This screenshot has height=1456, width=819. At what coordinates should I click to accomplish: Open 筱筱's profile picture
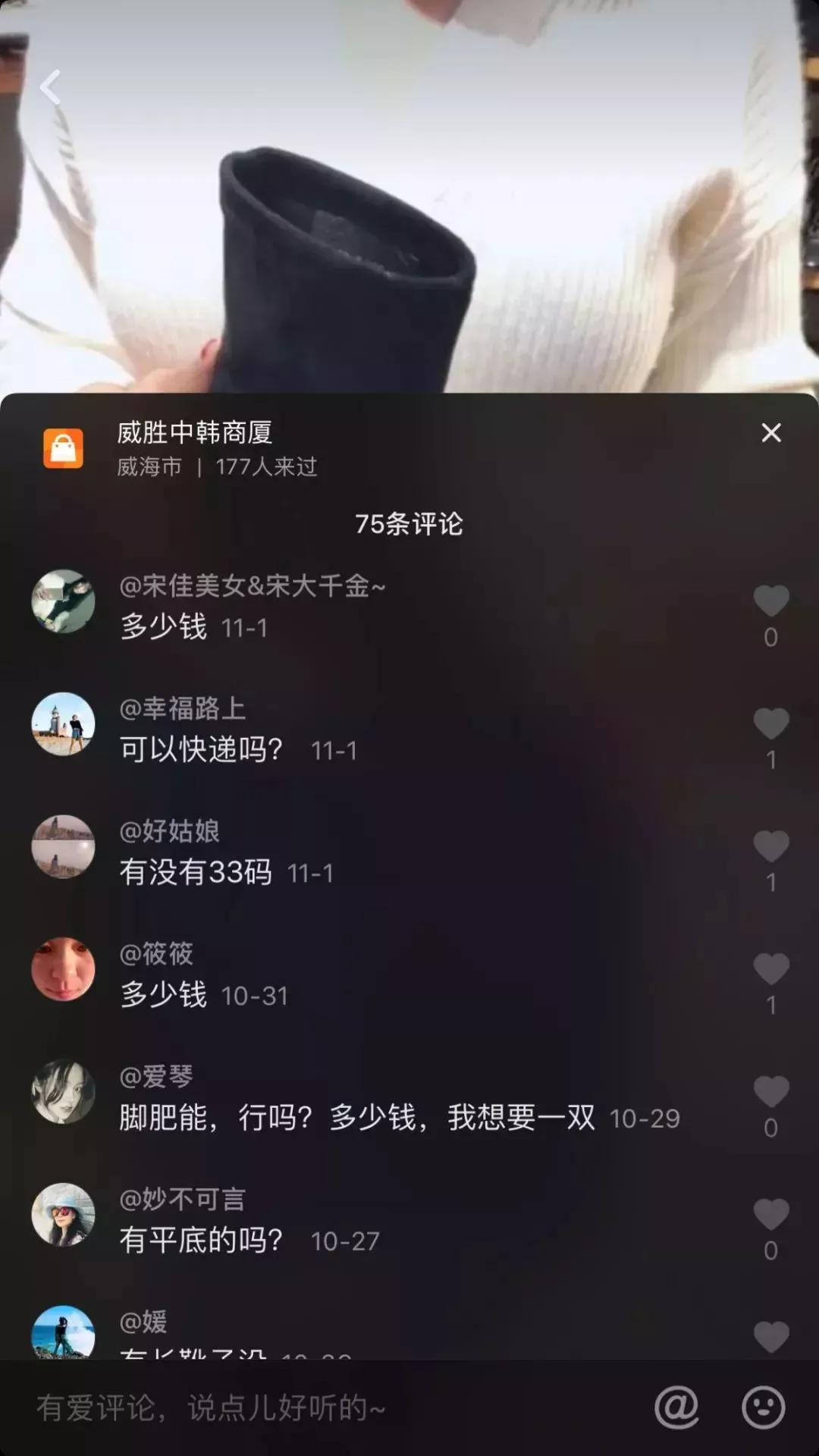tap(63, 969)
